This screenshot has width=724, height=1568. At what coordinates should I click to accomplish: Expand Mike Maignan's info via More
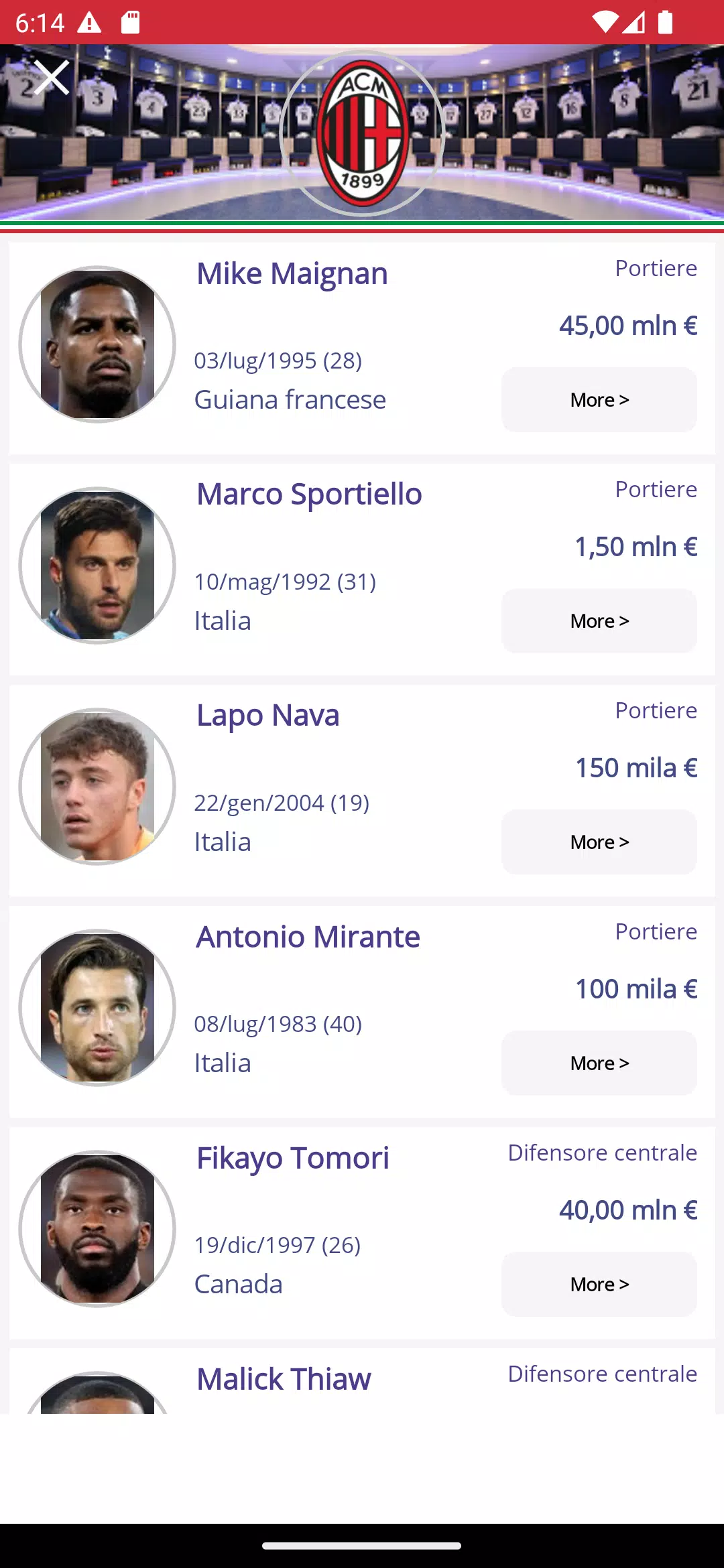[599, 399]
